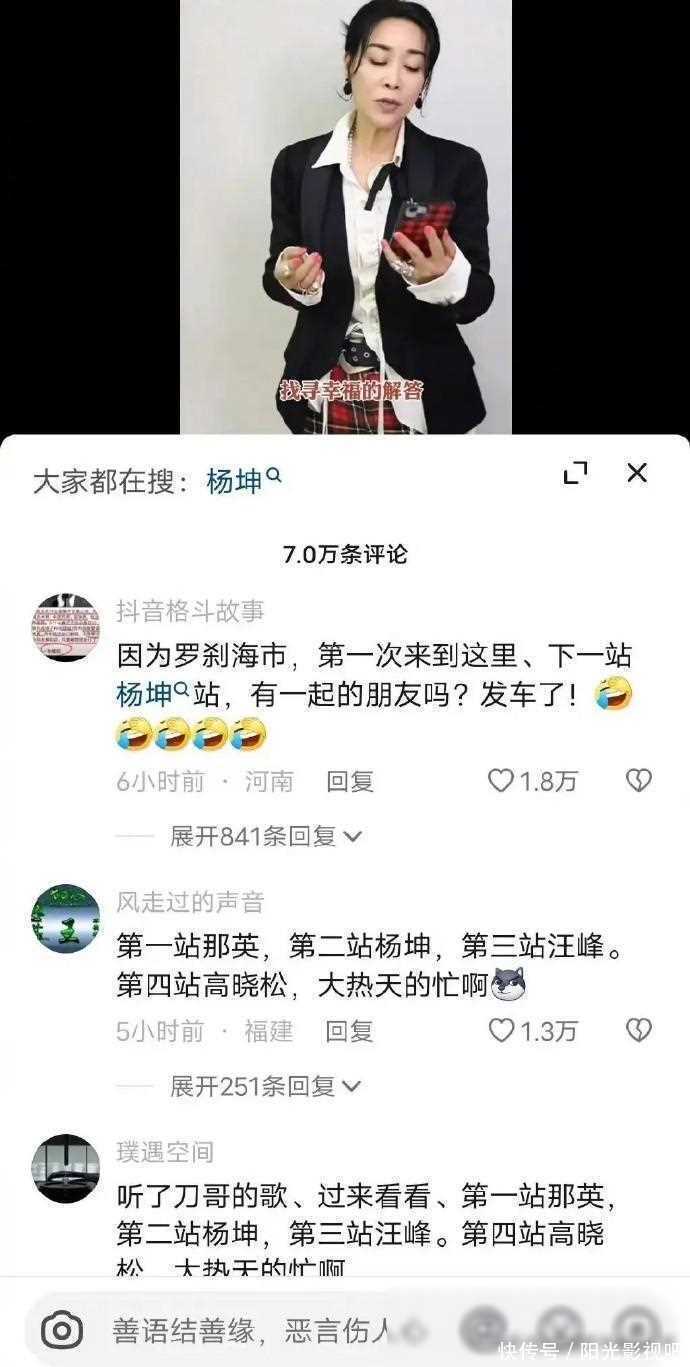Viewport: 690px width, 1367px height.
Task: Close the comments panel
Action: [x=637, y=473]
